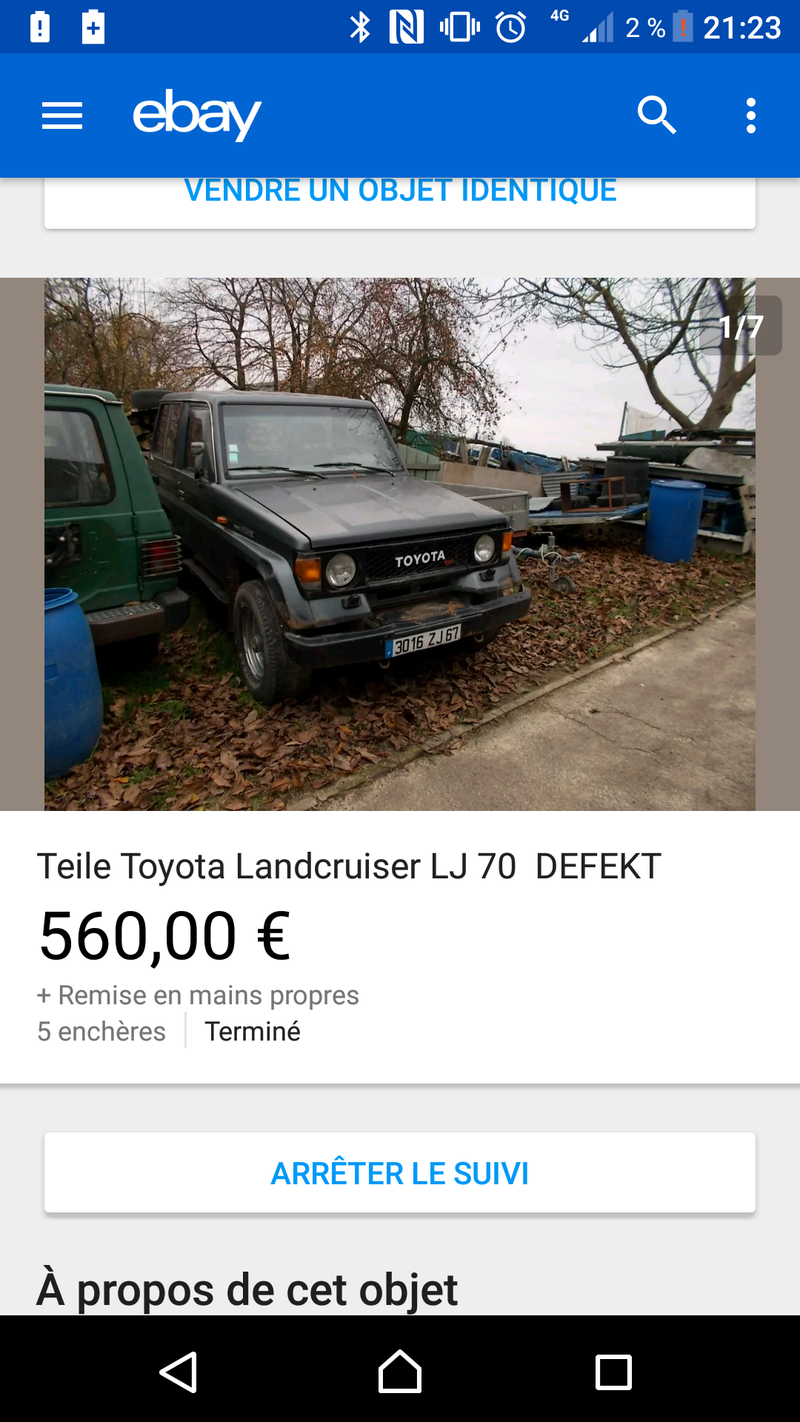Go to the home screen
The height and width of the screenshot is (1422, 800).
pos(400,1372)
